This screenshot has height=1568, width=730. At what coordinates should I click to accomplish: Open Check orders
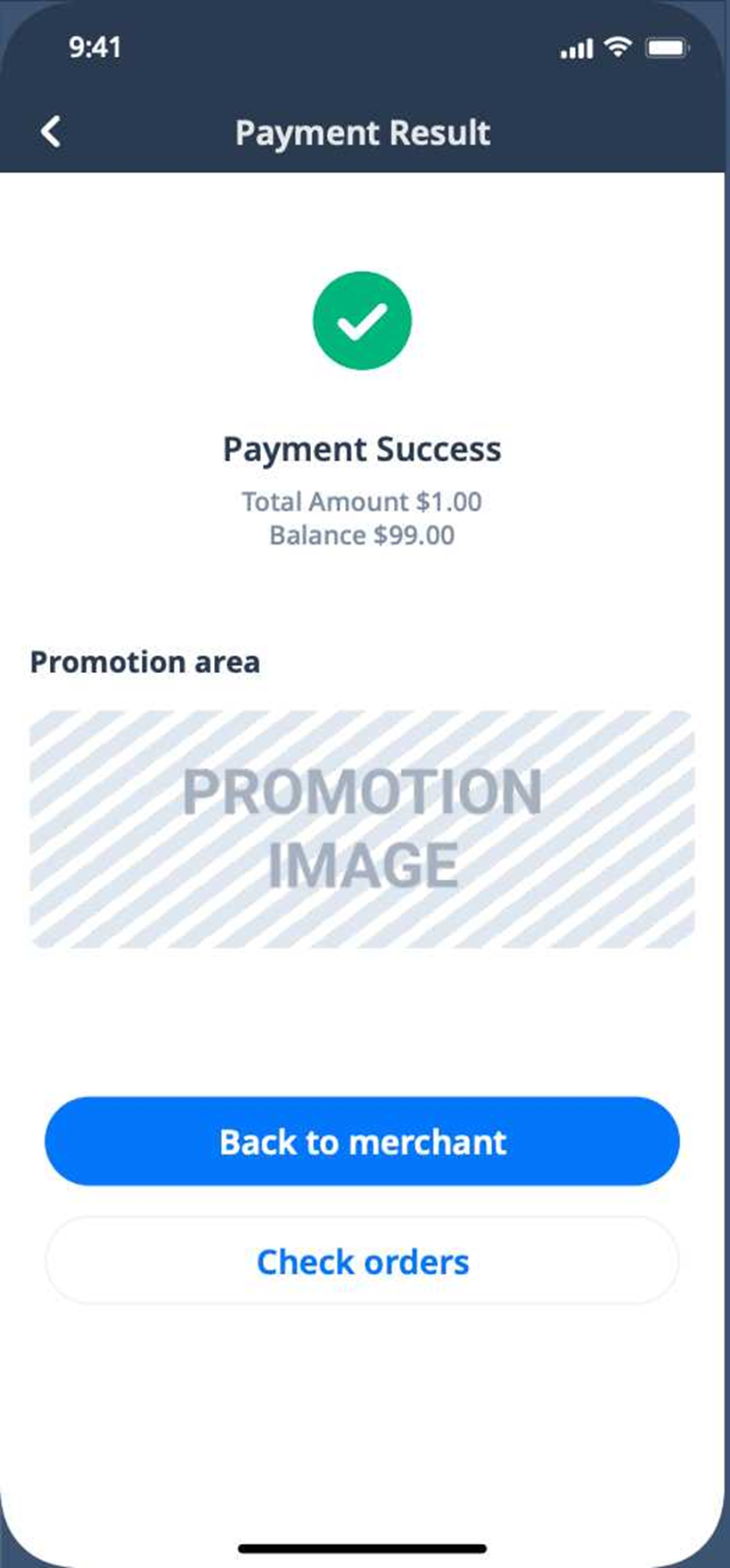pyautogui.click(x=362, y=1261)
